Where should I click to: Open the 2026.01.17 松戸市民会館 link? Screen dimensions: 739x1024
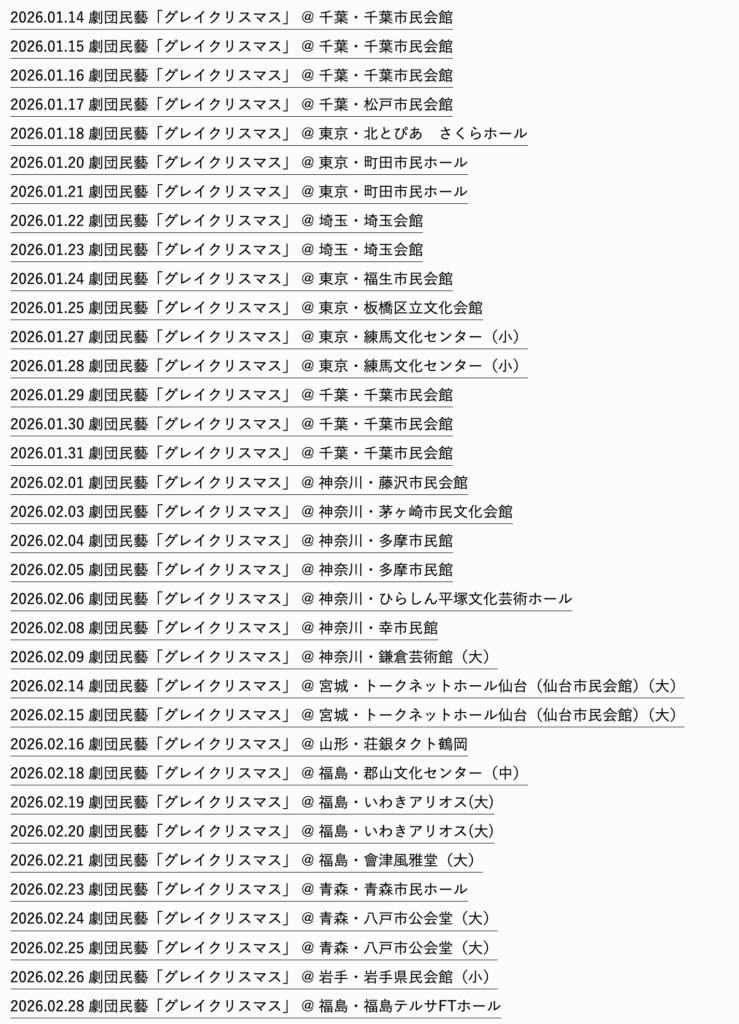point(231,104)
